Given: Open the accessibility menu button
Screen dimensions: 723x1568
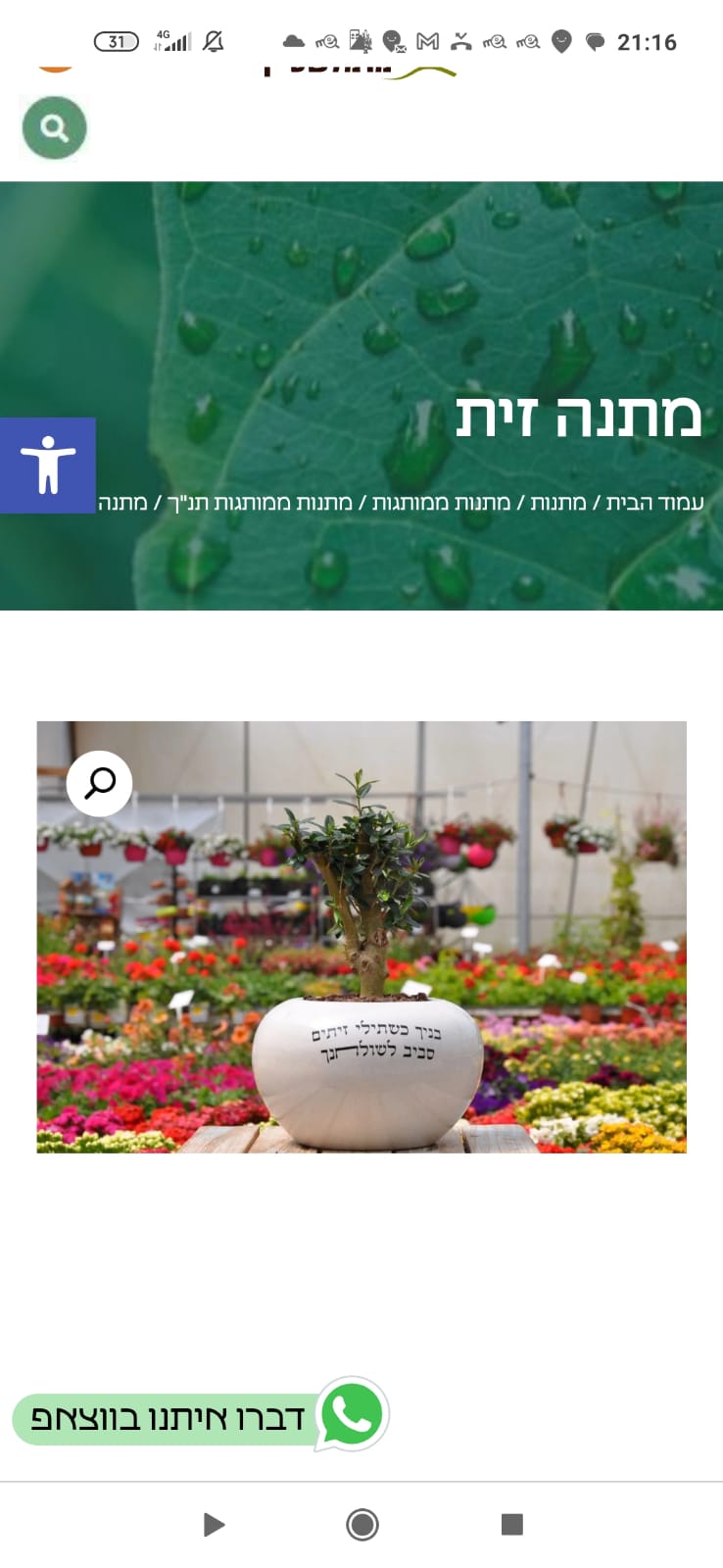Looking at the screenshot, I should point(47,465).
